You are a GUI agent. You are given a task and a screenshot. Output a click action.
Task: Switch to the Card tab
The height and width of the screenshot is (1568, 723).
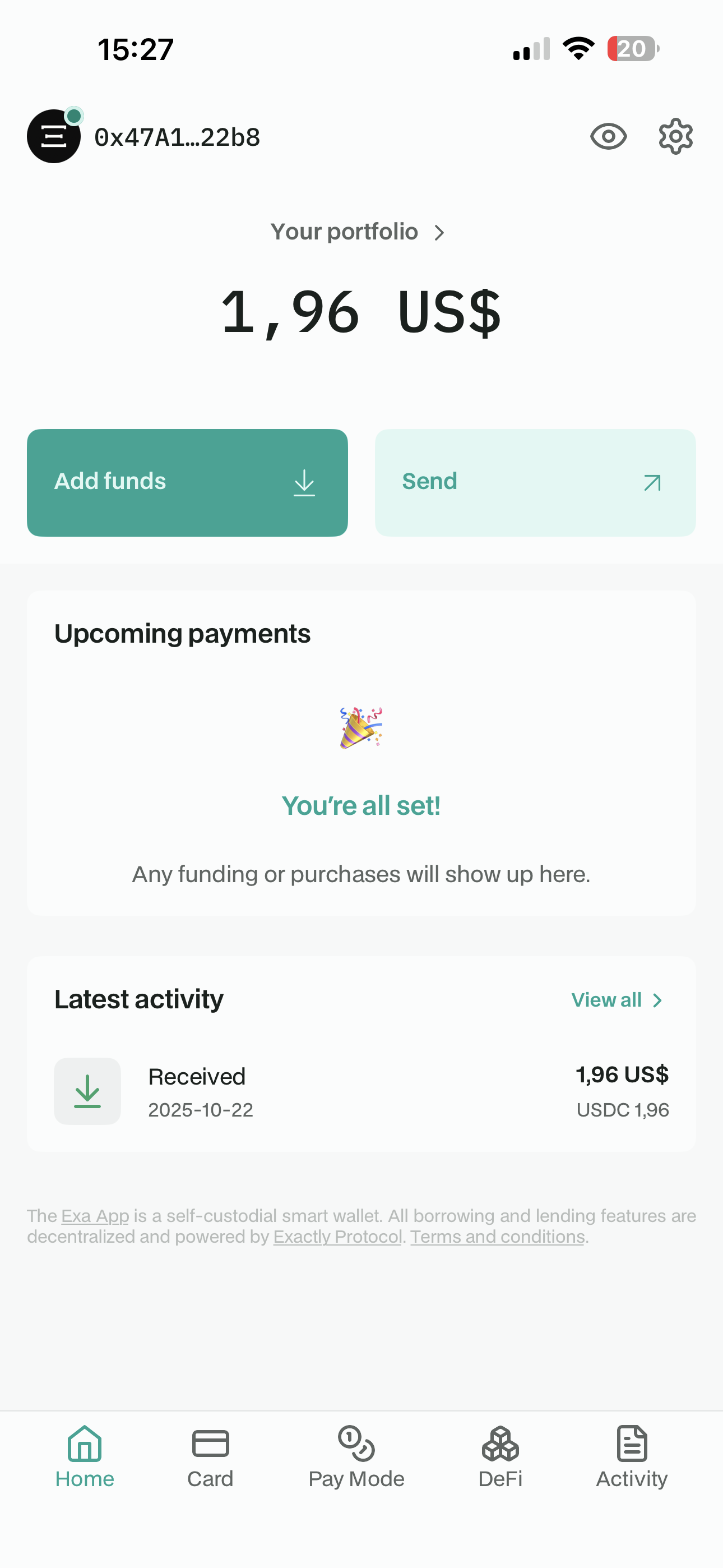(x=210, y=1457)
